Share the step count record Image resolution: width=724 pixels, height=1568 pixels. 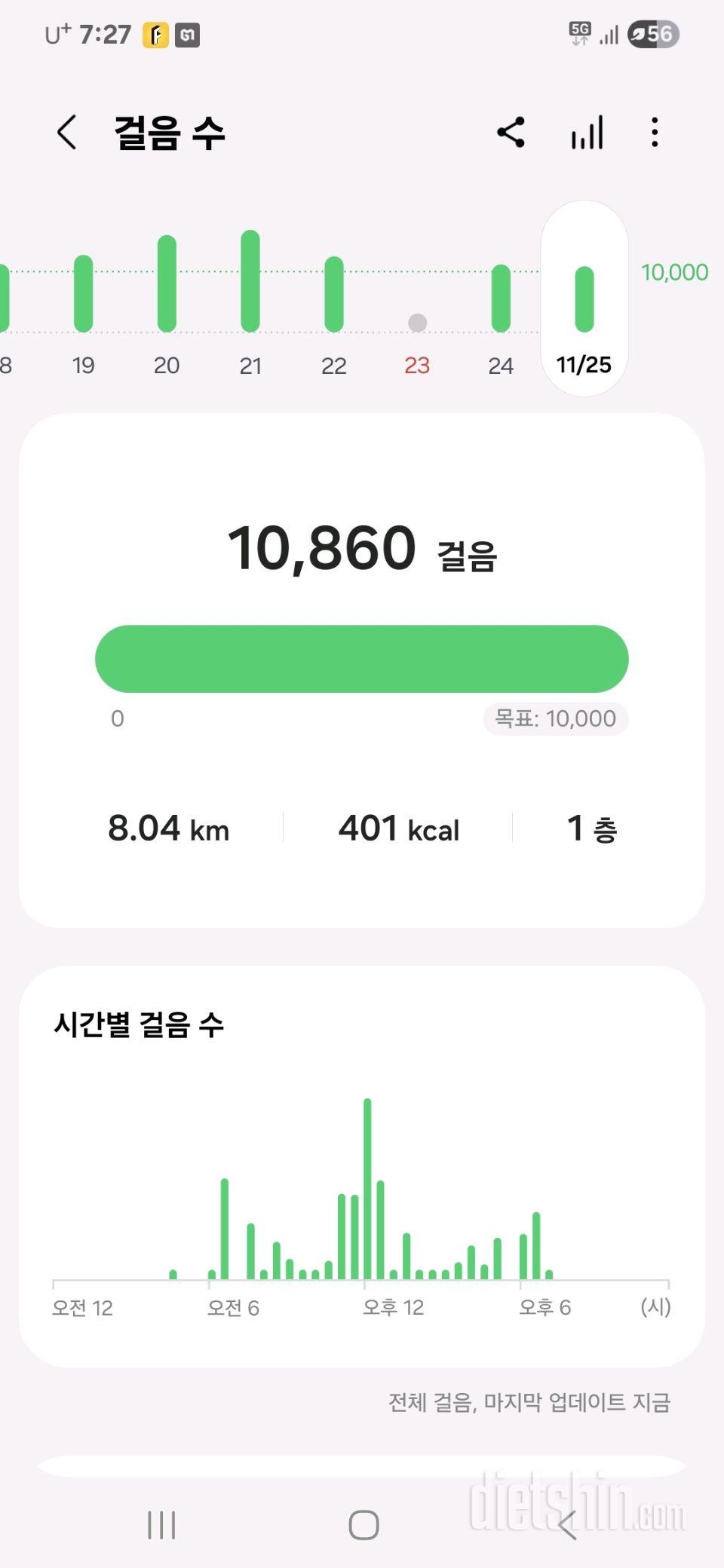coord(511,133)
